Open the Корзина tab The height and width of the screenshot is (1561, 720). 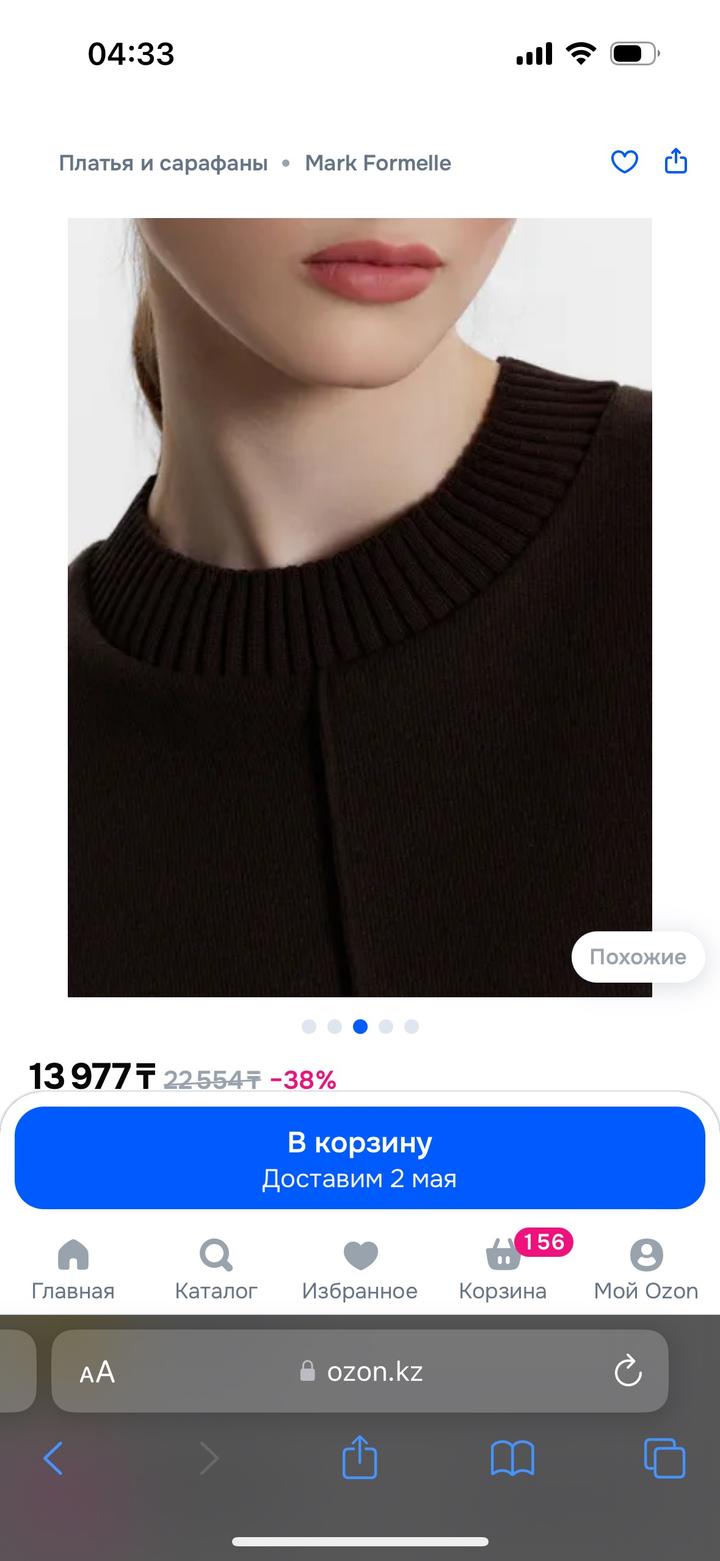[503, 1269]
